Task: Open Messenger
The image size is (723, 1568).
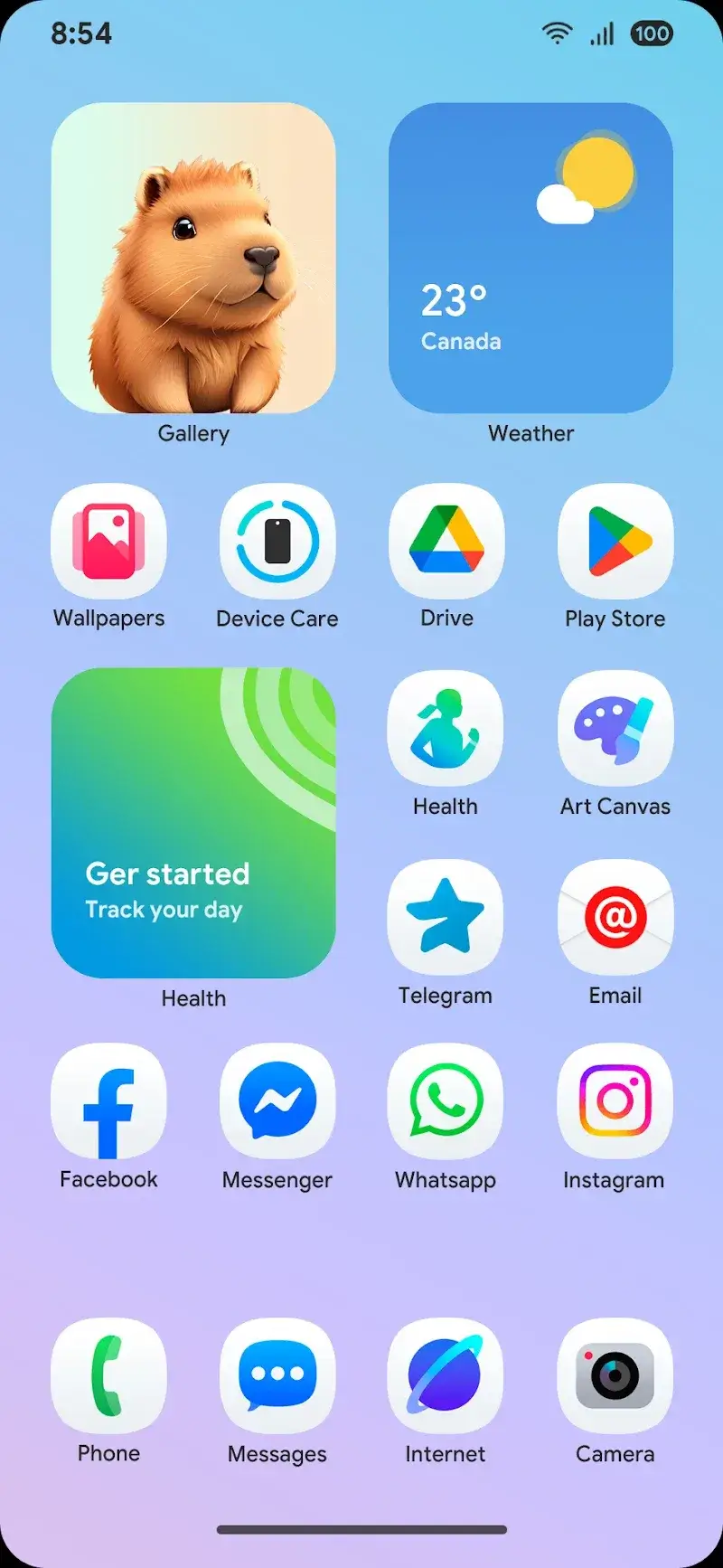Action: 277,1101
